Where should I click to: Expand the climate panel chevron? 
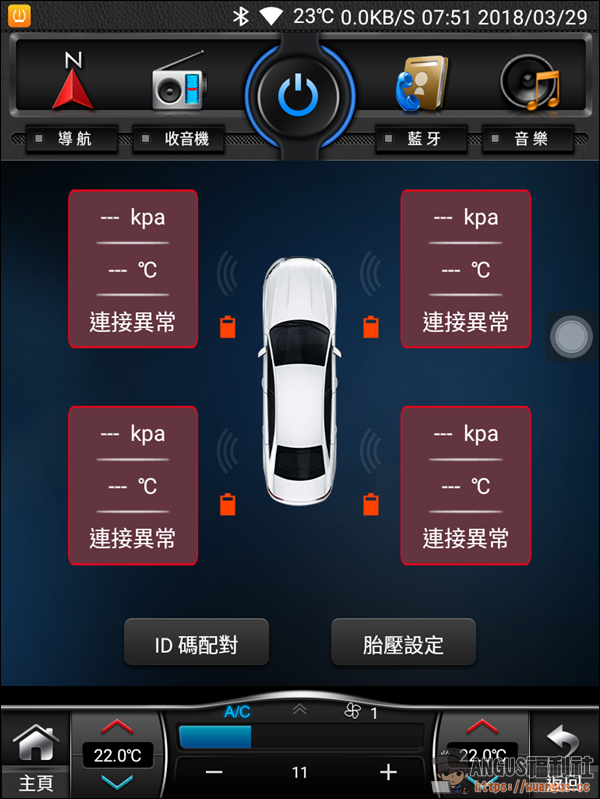299,710
